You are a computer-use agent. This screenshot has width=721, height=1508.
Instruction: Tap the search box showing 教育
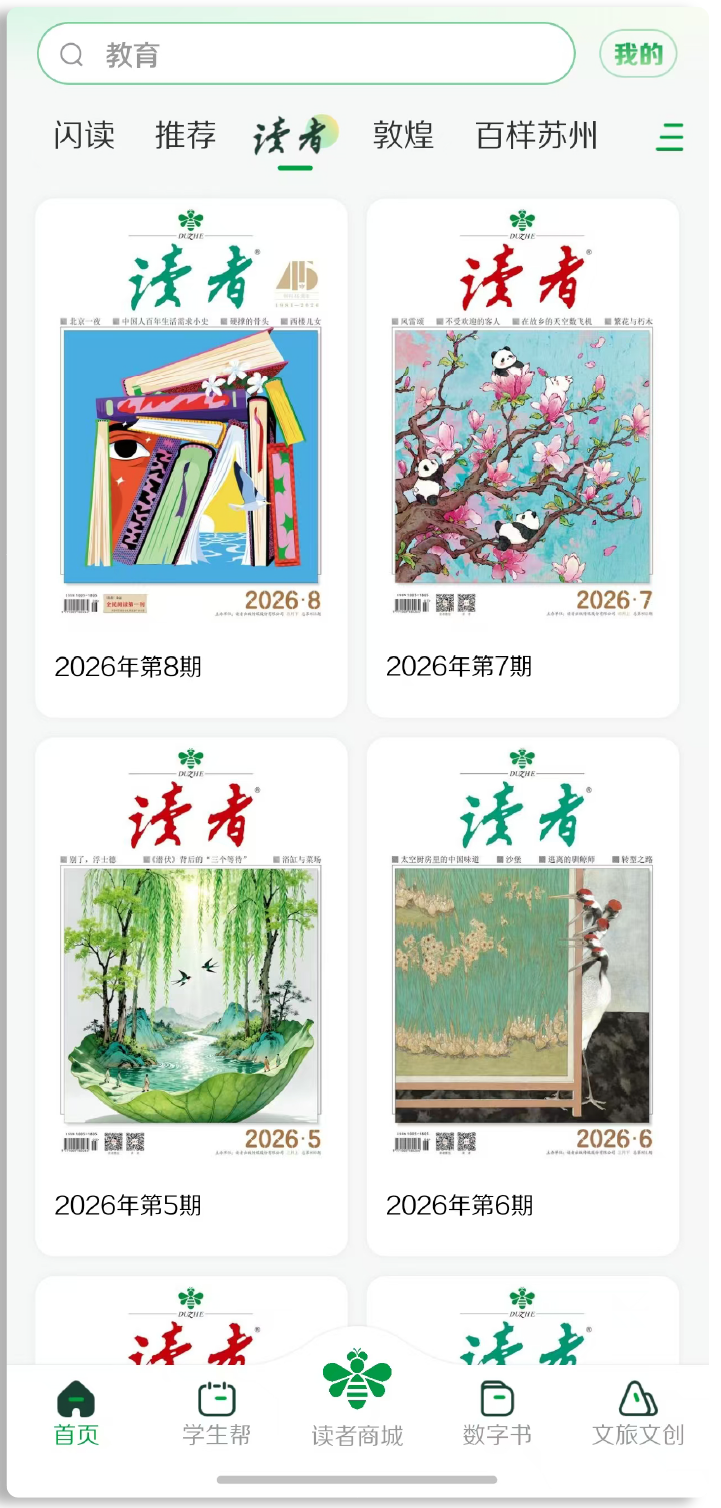(306, 54)
